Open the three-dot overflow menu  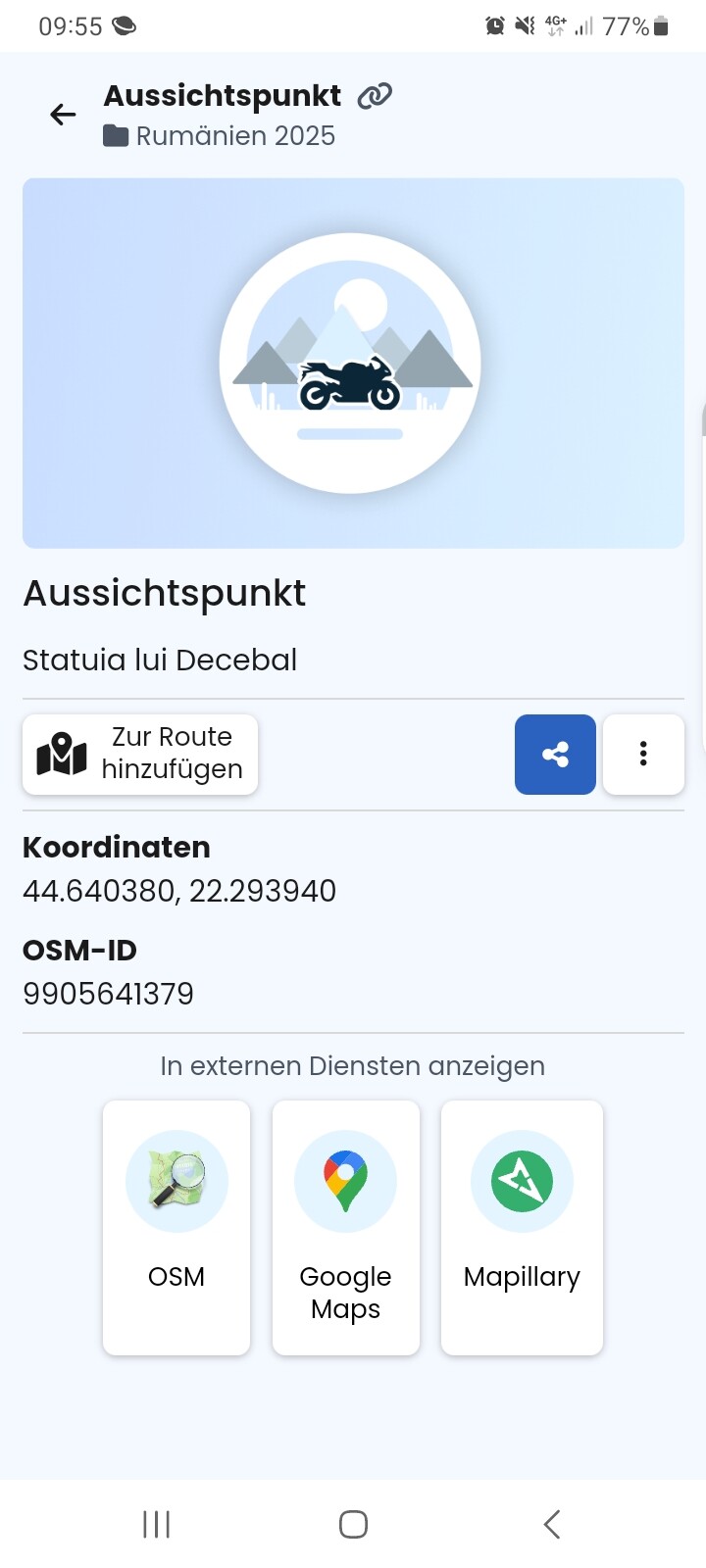643,754
